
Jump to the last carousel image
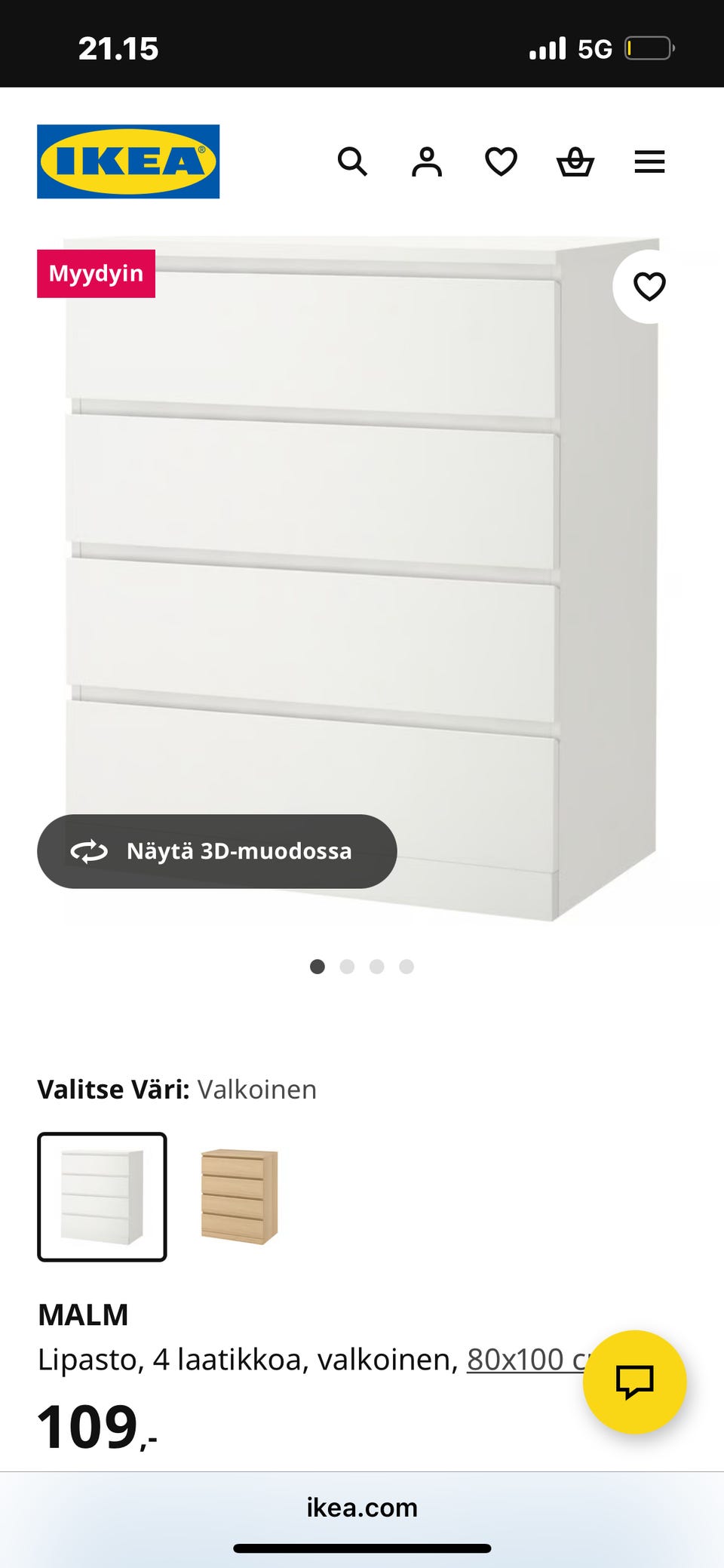tap(406, 966)
